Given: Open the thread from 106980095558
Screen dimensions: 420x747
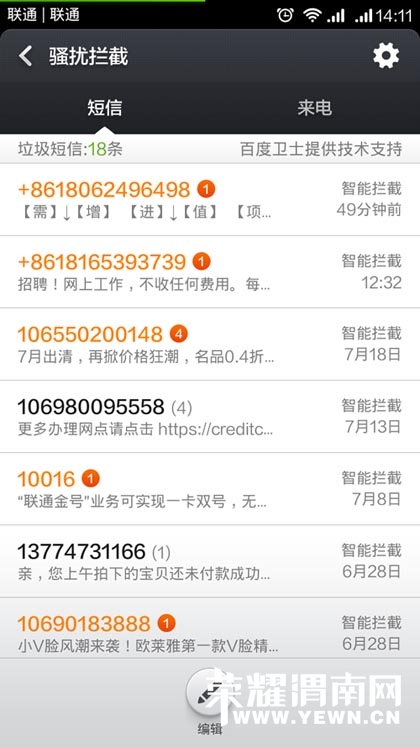Looking at the screenshot, I should click(210, 417).
